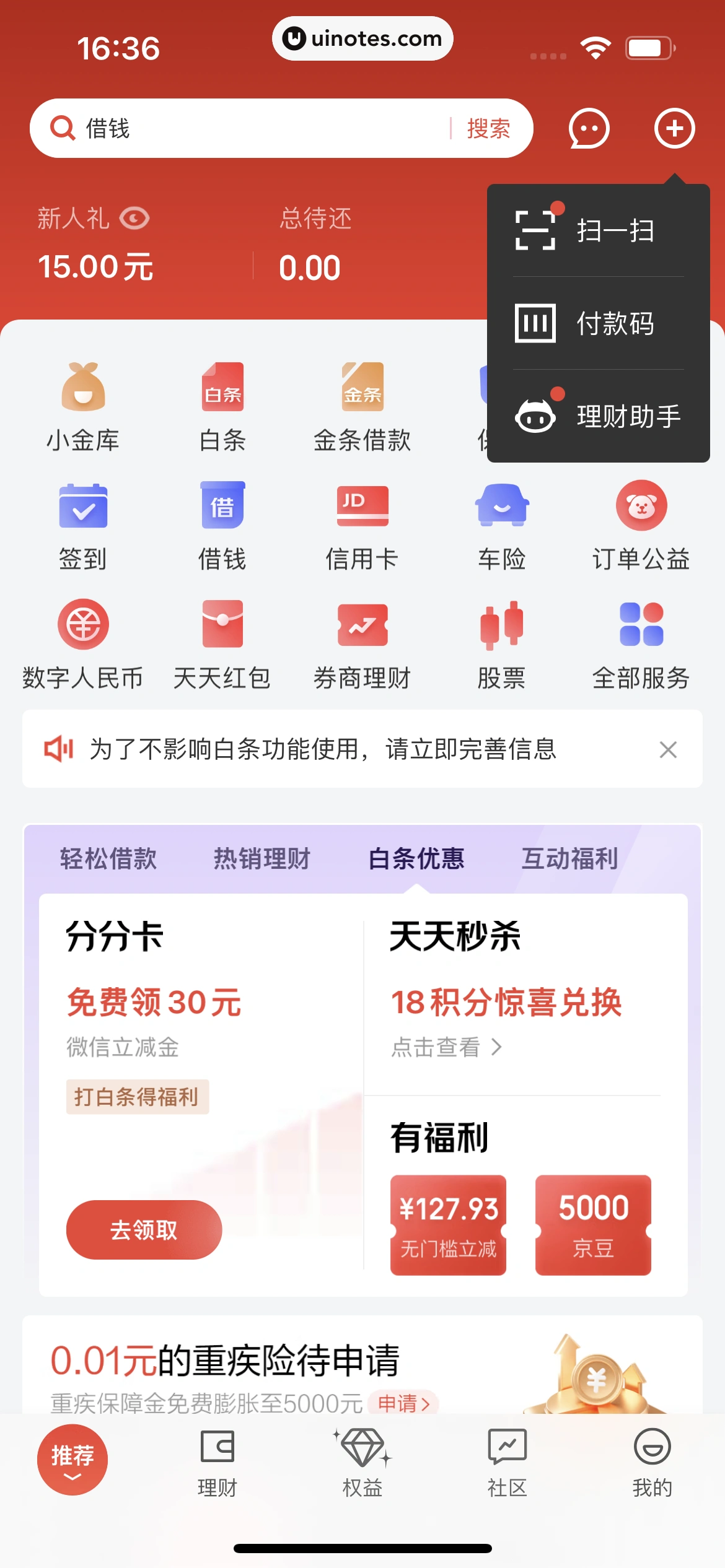View 全部服务 all services
Image resolution: width=725 pixels, height=1568 pixels.
click(641, 644)
